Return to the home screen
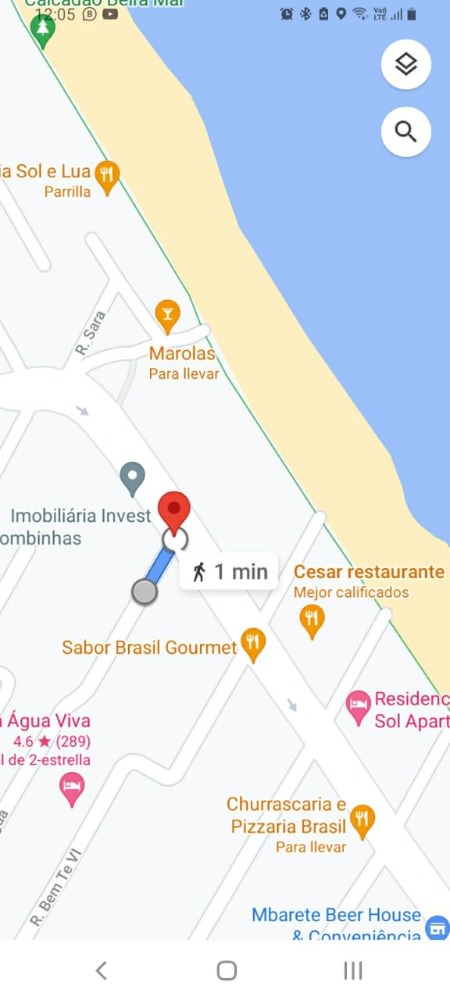 point(227,970)
